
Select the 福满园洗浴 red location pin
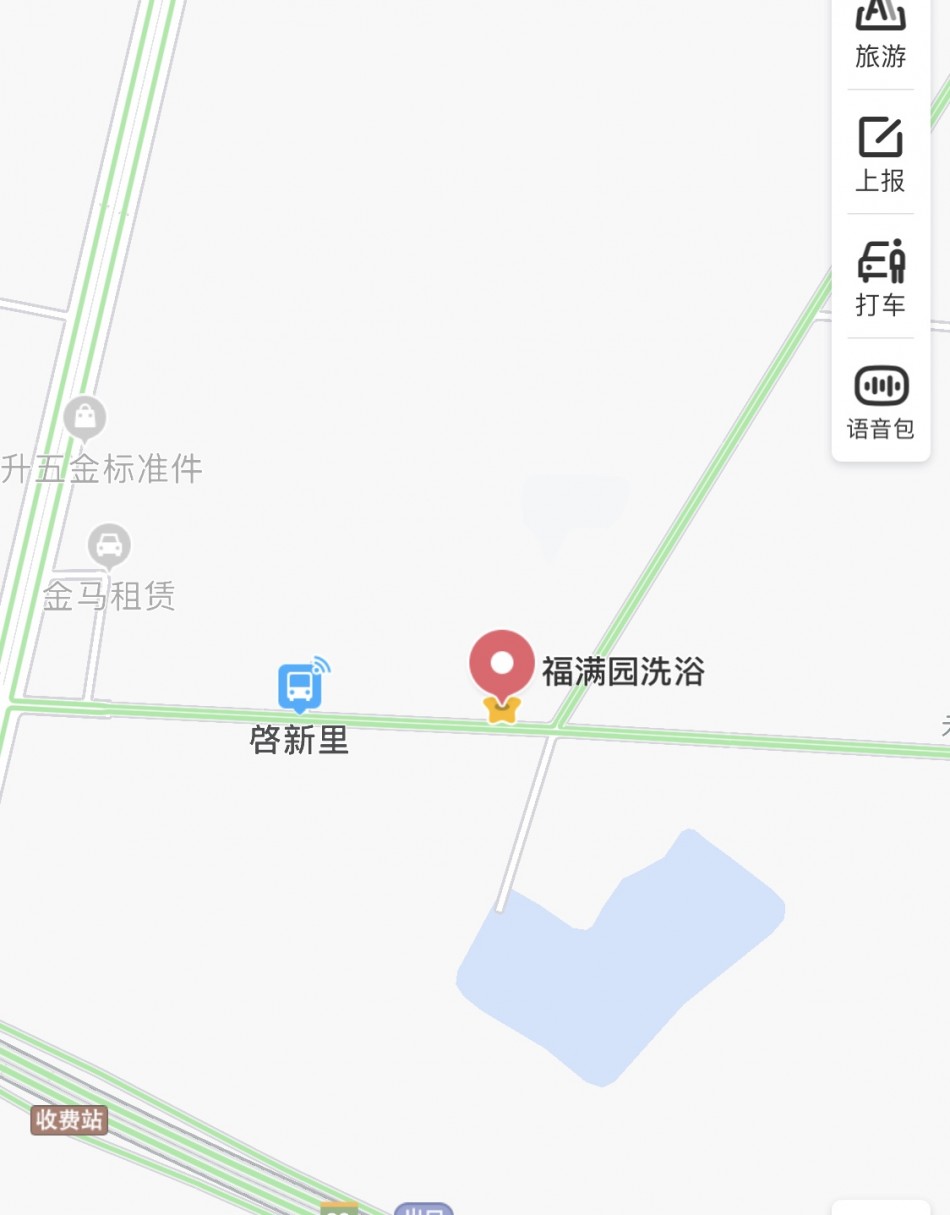pyautogui.click(x=502, y=667)
